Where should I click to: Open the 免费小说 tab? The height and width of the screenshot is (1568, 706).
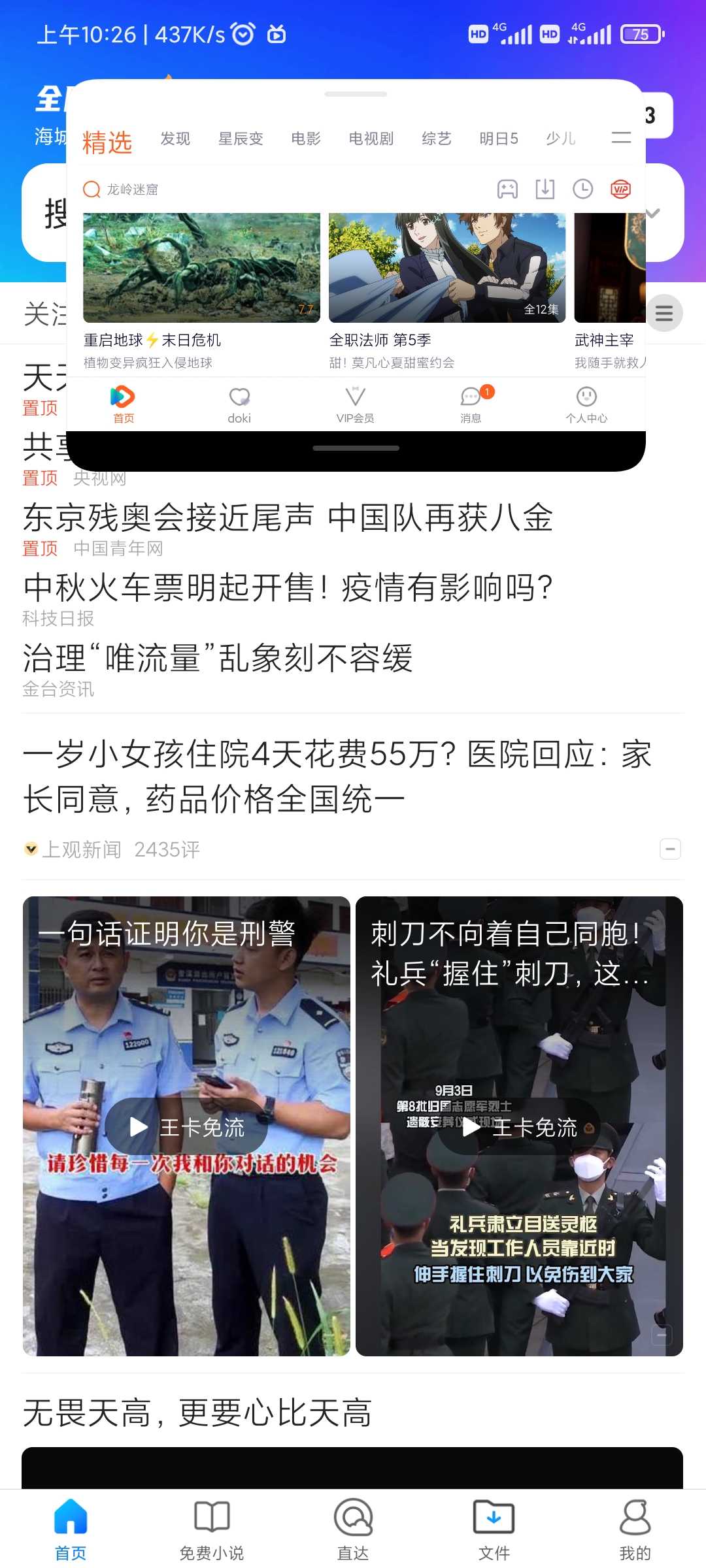[x=212, y=1529]
